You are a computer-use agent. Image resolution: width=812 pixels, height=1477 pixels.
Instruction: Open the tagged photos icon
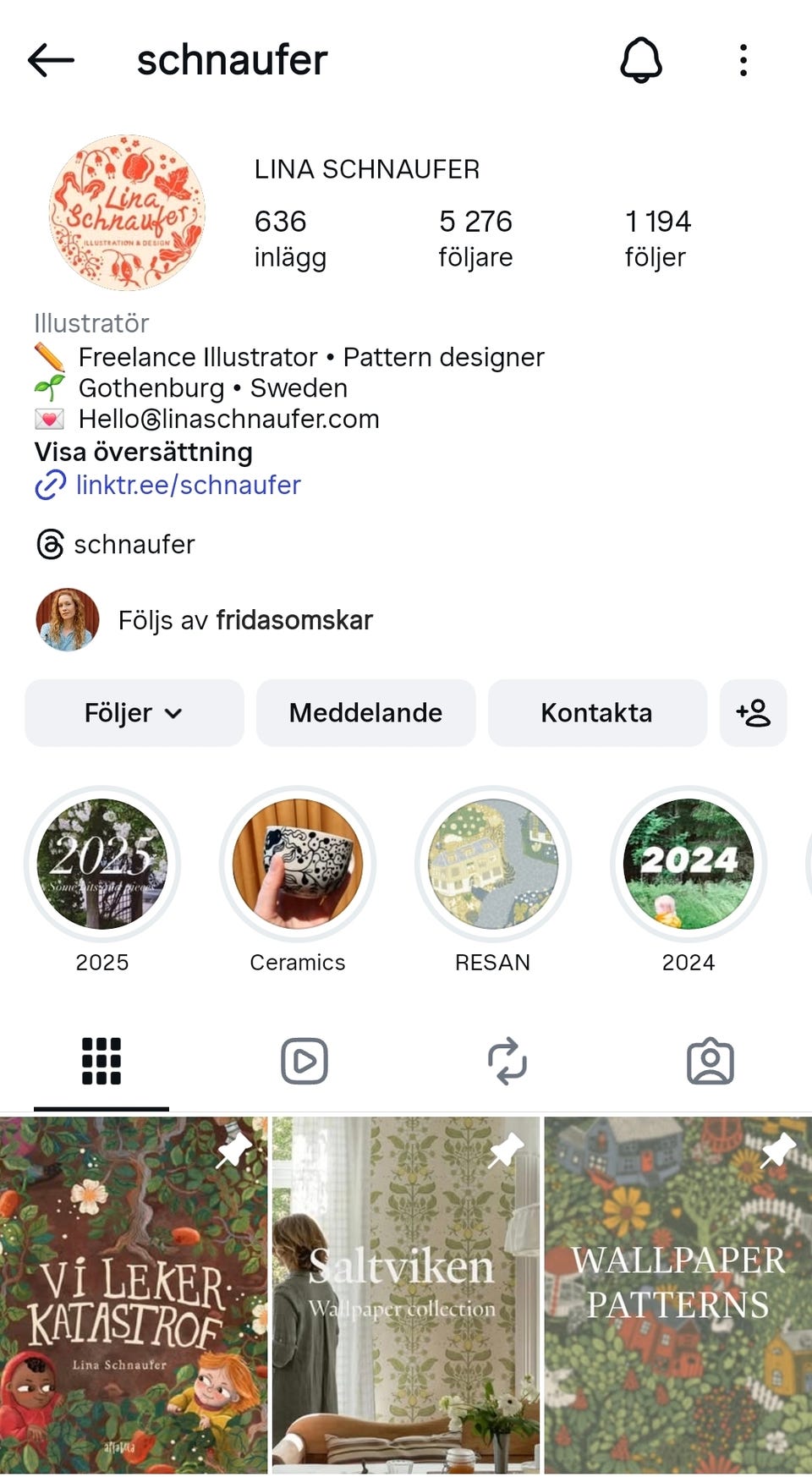710,1060
